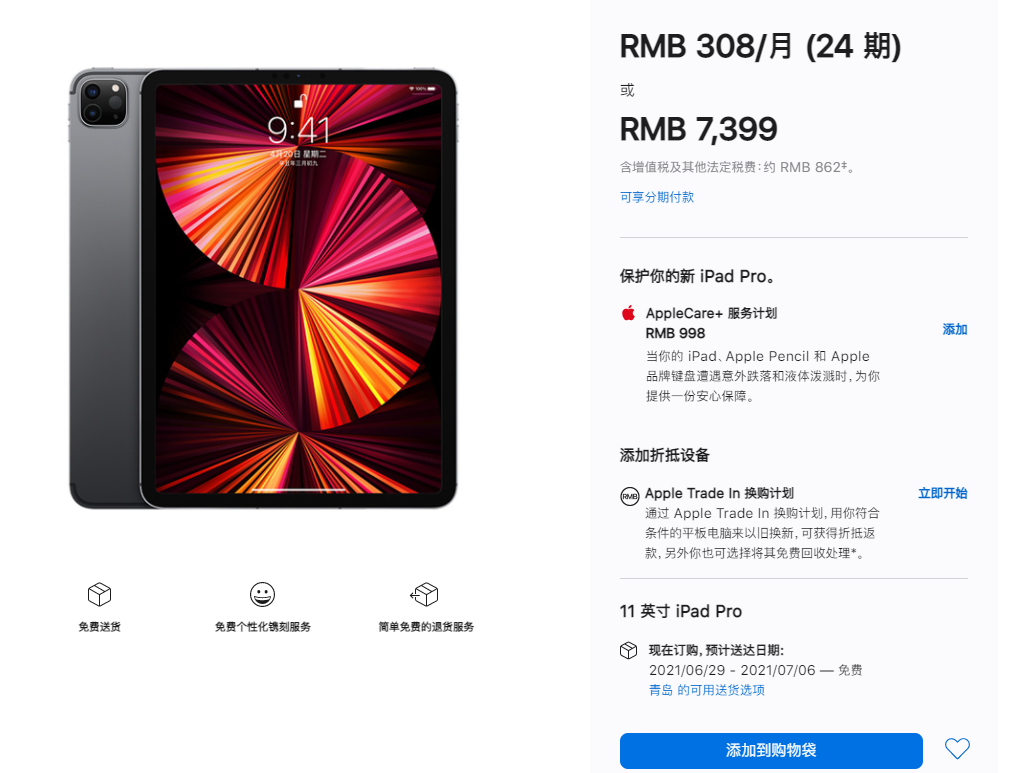
Task: Tap the 添加到购物袋 button
Action: tap(771, 750)
